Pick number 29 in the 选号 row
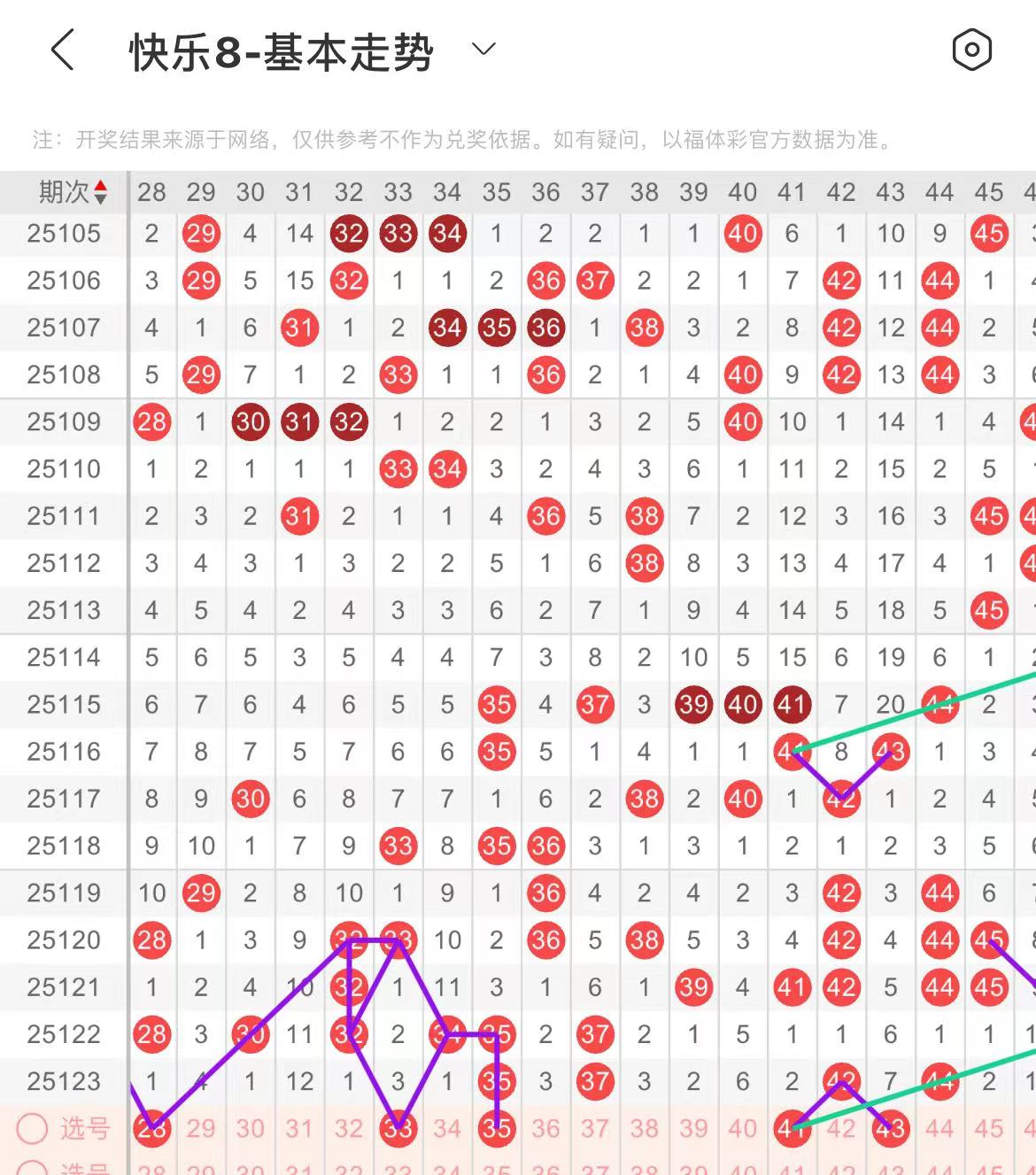This screenshot has height=1175, width=1036. tap(201, 1129)
